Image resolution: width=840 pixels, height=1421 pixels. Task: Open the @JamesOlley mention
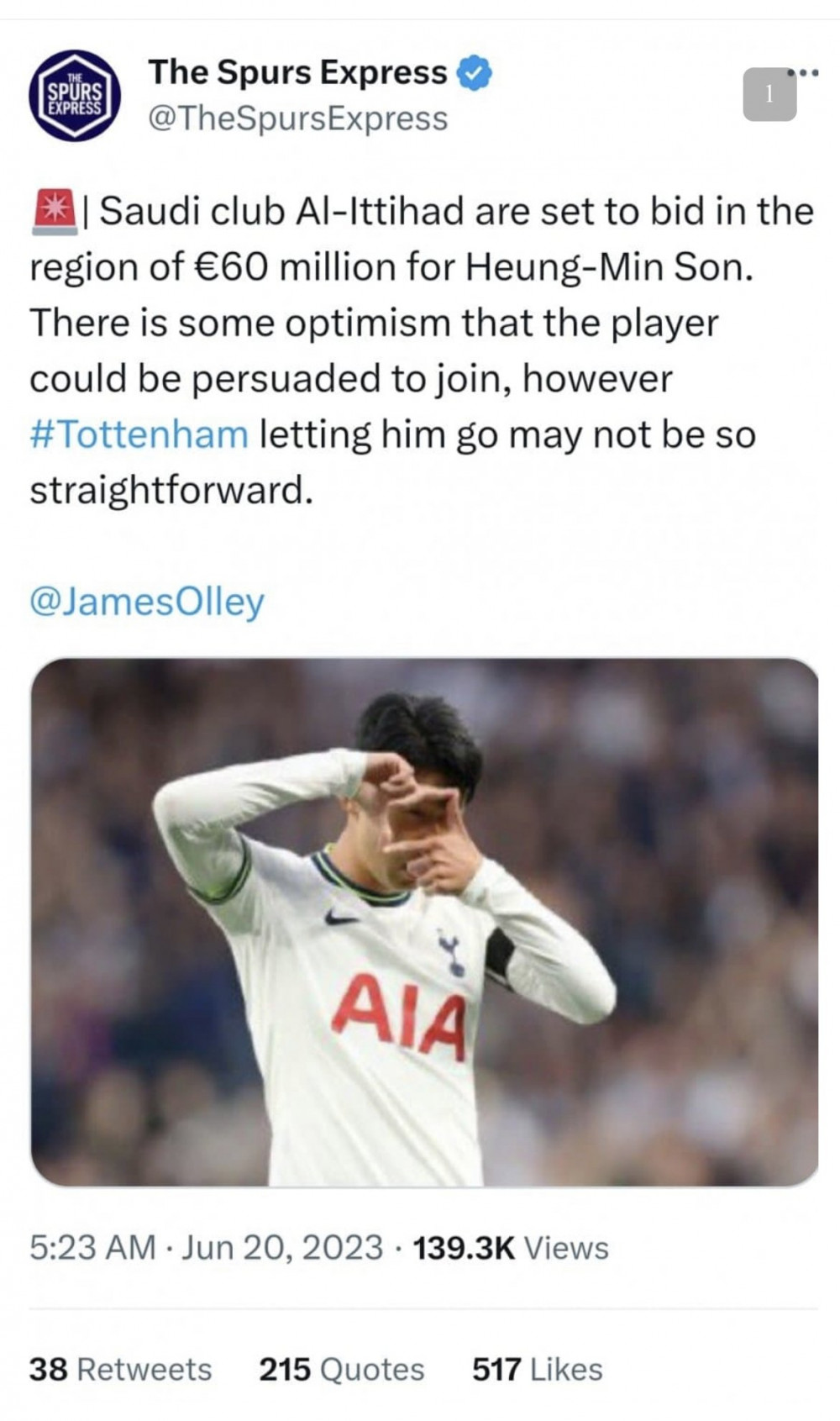[147, 602]
